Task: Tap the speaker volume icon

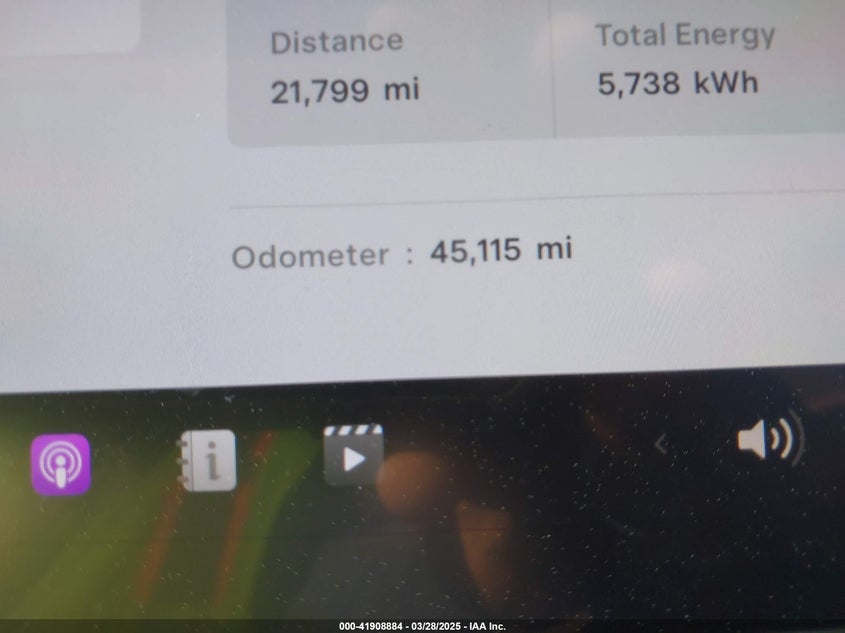Action: [x=767, y=440]
